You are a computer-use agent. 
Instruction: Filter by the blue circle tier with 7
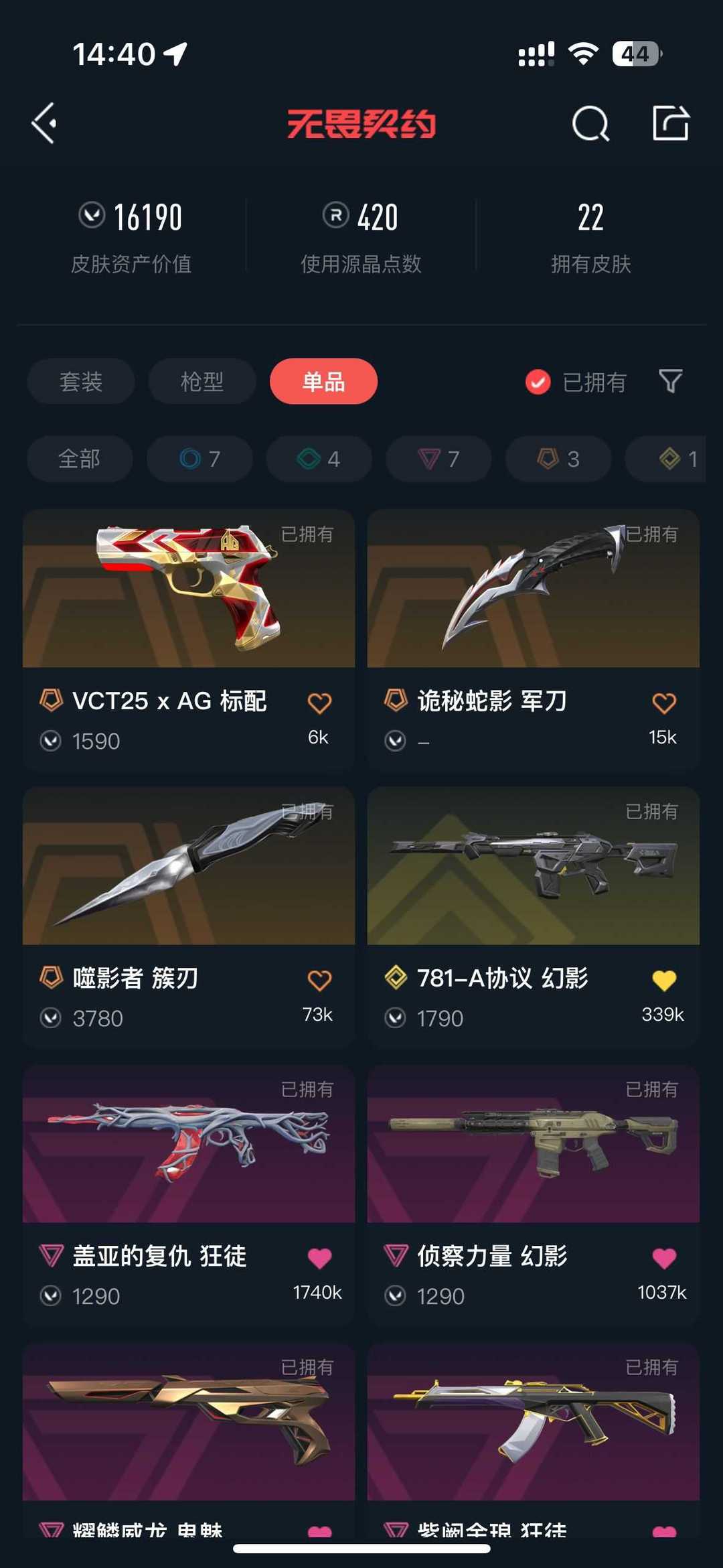pyautogui.click(x=199, y=459)
